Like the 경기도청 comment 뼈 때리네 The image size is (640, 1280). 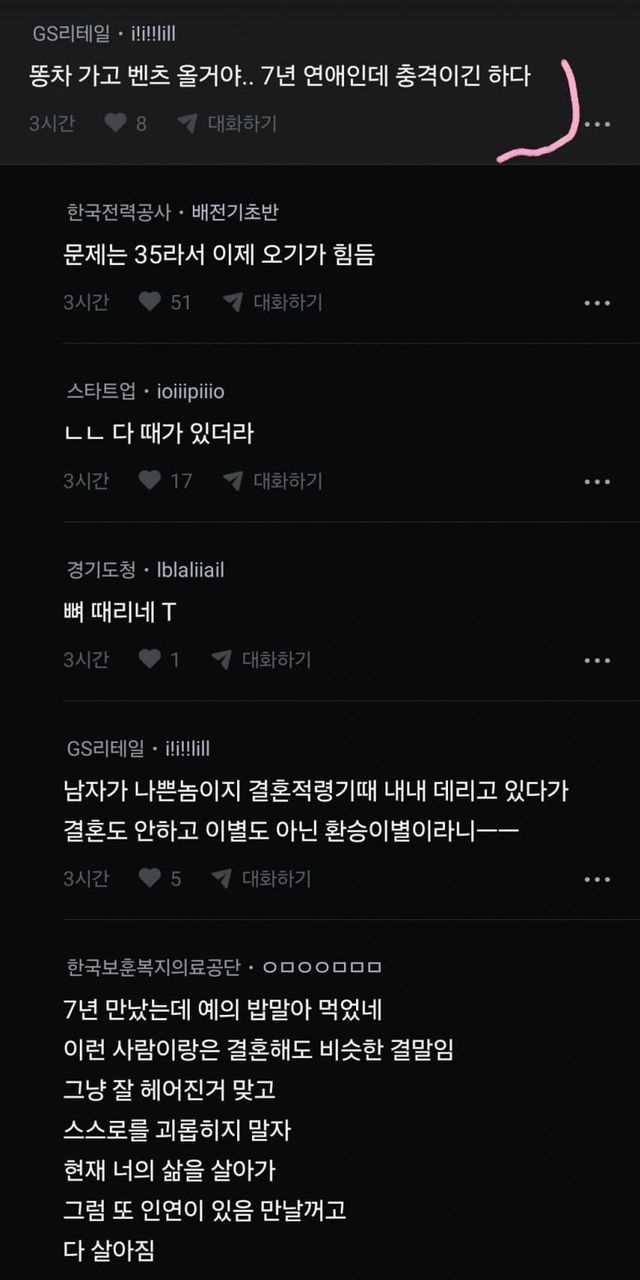[150, 660]
